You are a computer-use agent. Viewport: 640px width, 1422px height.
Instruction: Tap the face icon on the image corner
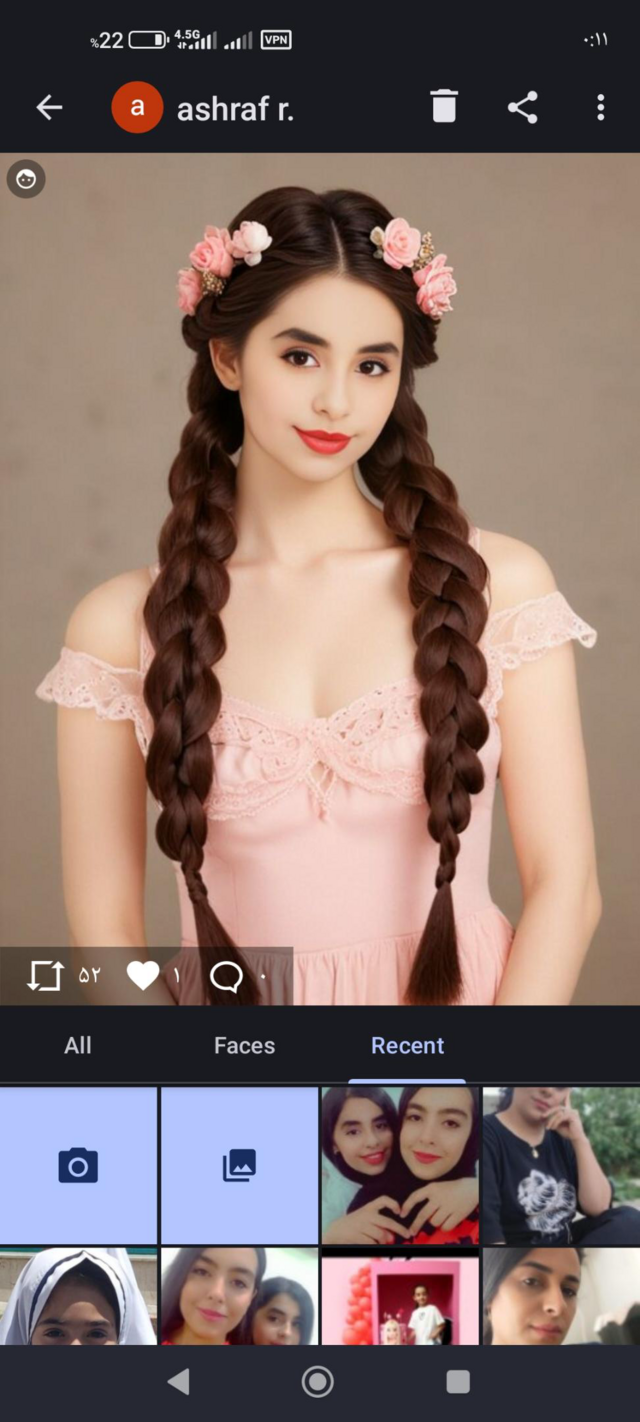click(26, 179)
